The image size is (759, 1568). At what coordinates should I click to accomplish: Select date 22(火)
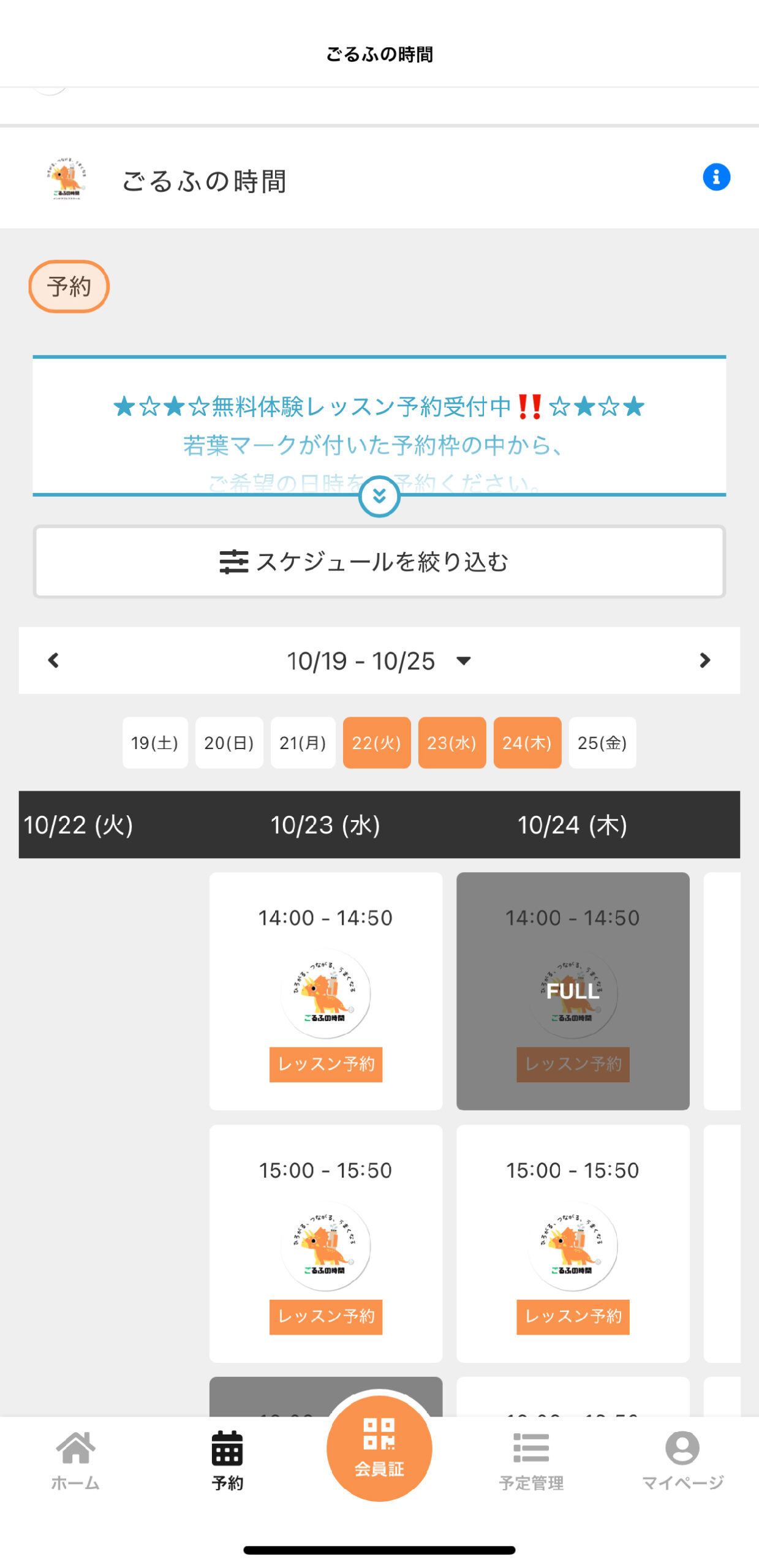click(377, 742)
